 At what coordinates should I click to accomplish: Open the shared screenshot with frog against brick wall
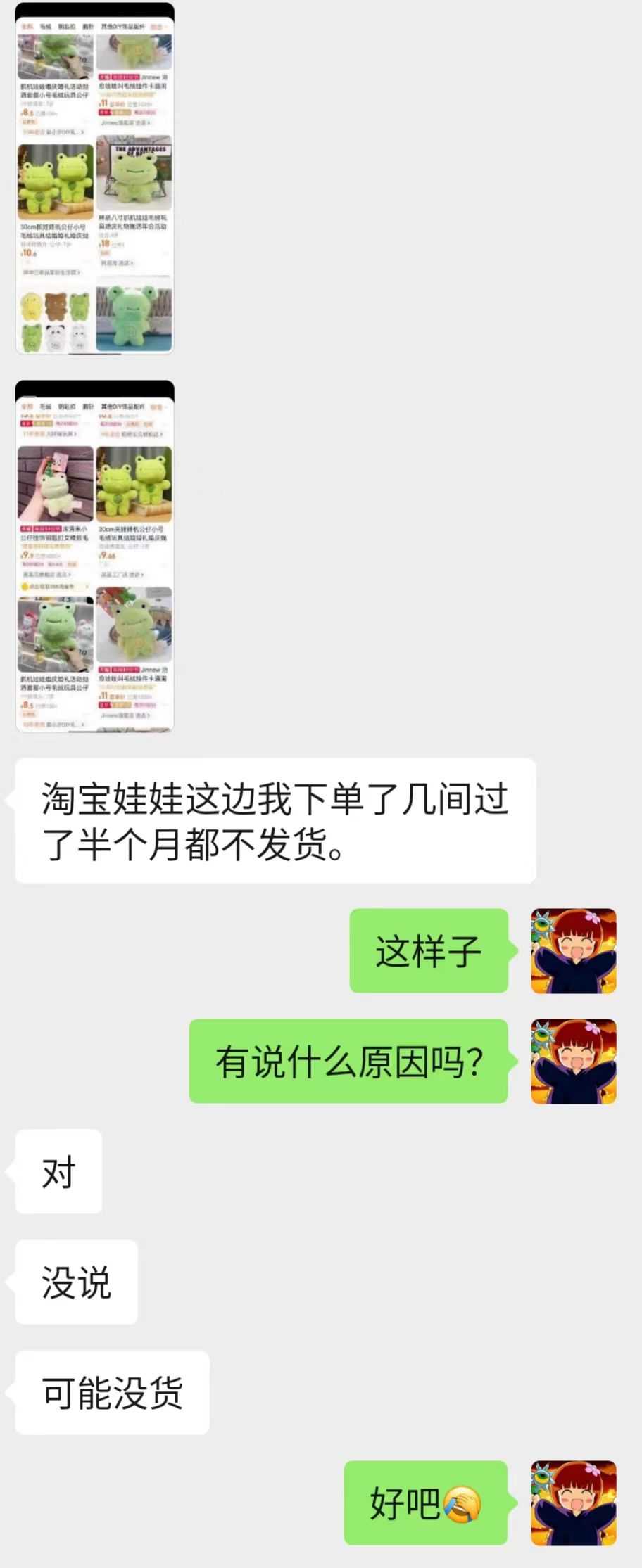pos(94,556)
